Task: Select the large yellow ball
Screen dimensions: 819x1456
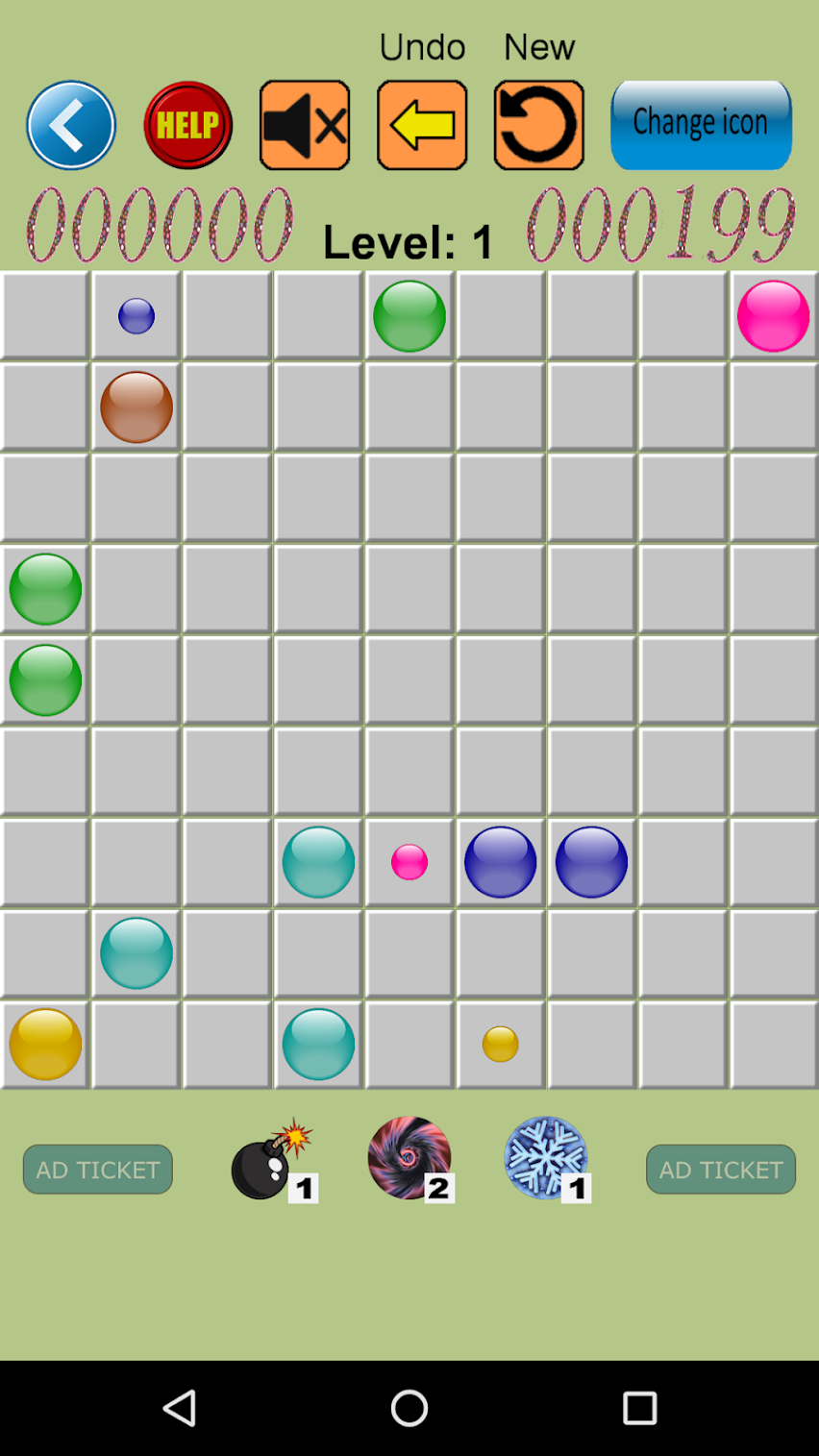Action: [45, 1045]
